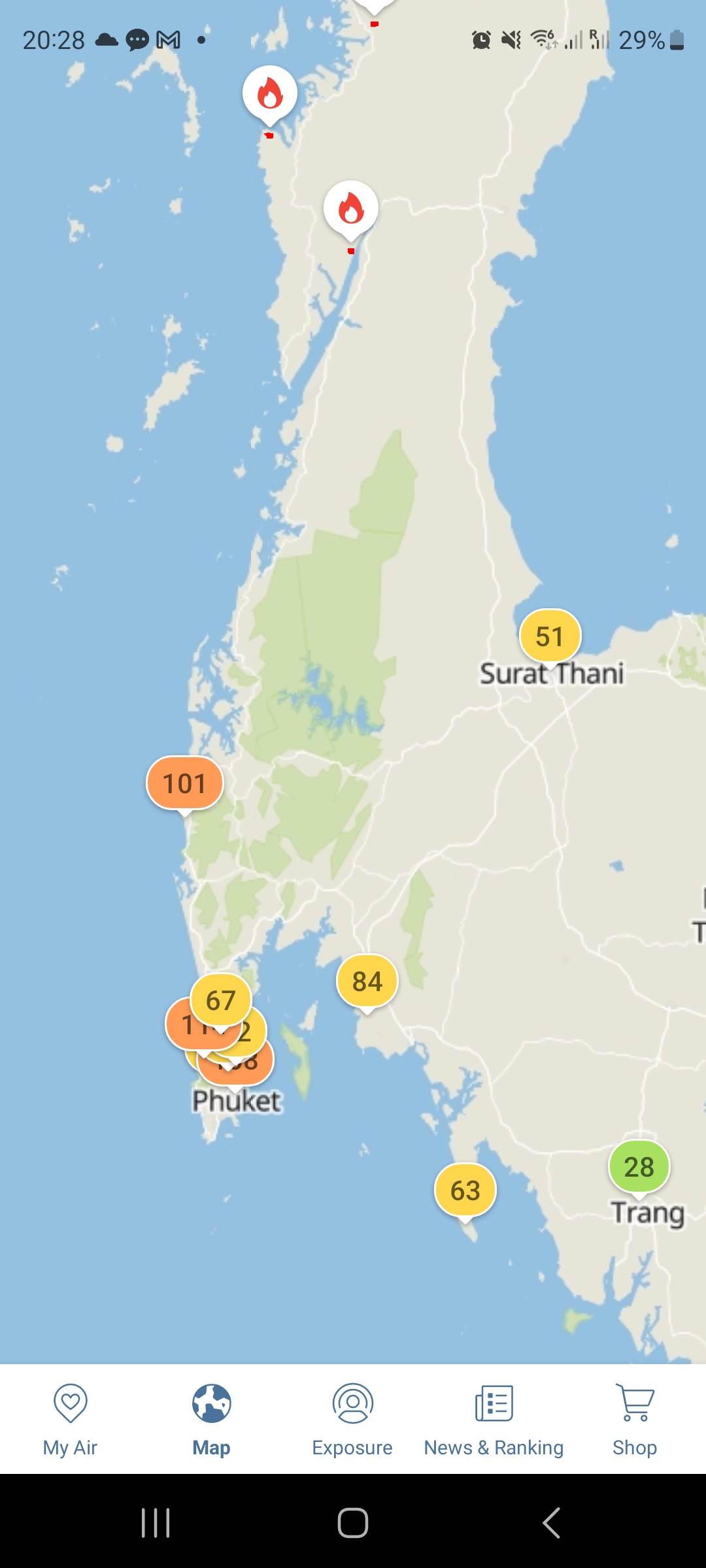Tap the 51 AQI marker at Surat Thani
706x1568 pixels.
click(x=550, y=636)
